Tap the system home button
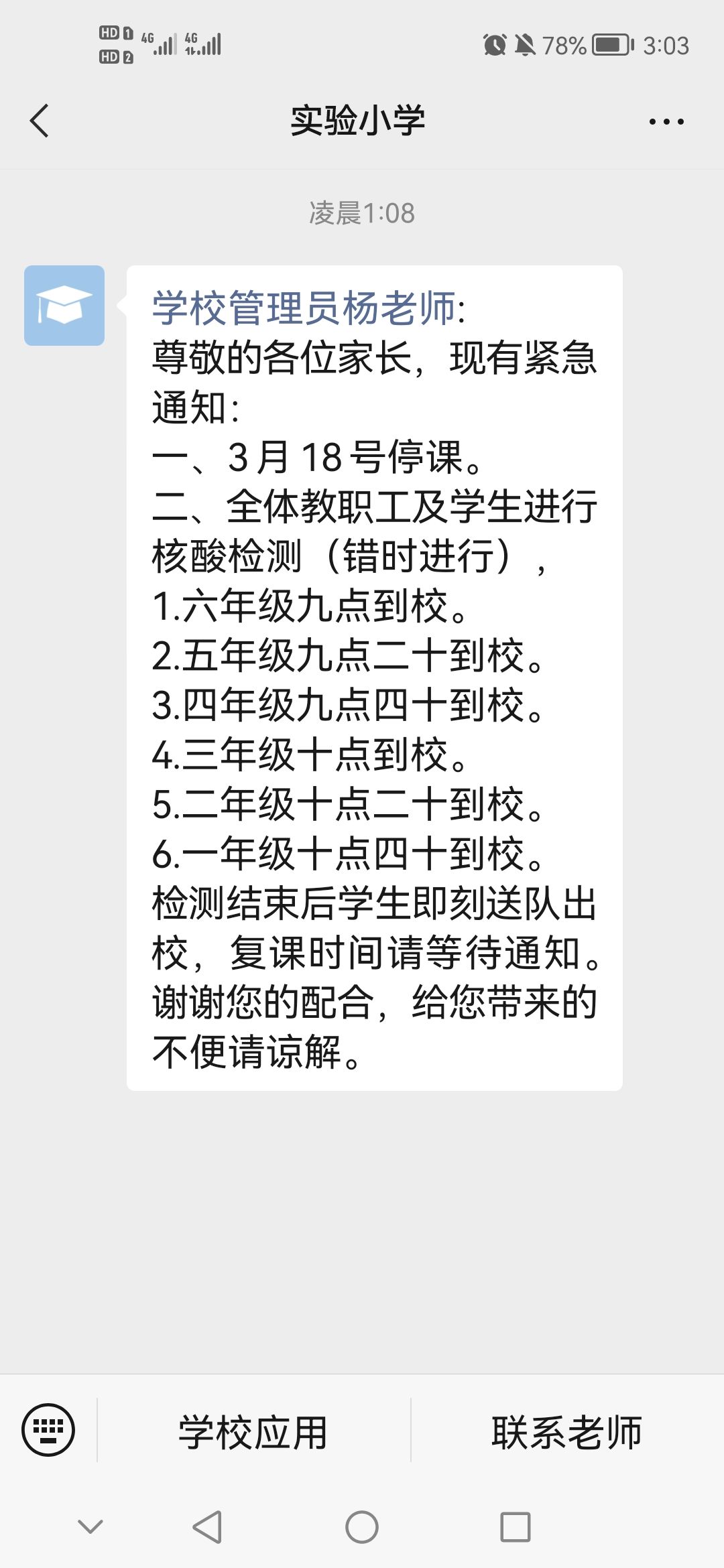The width and height of the screenshot is (724, 1568). point(362,1527)
